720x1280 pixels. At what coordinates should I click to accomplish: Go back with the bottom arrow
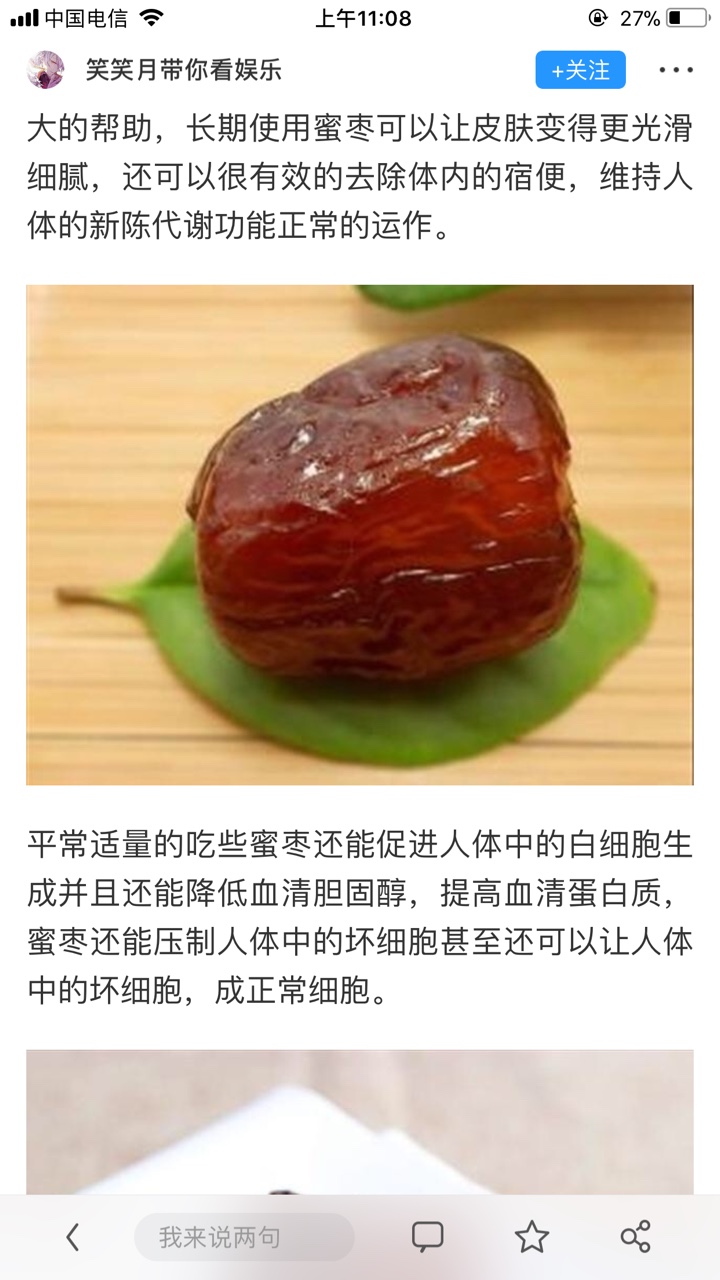pos(72,1237)
